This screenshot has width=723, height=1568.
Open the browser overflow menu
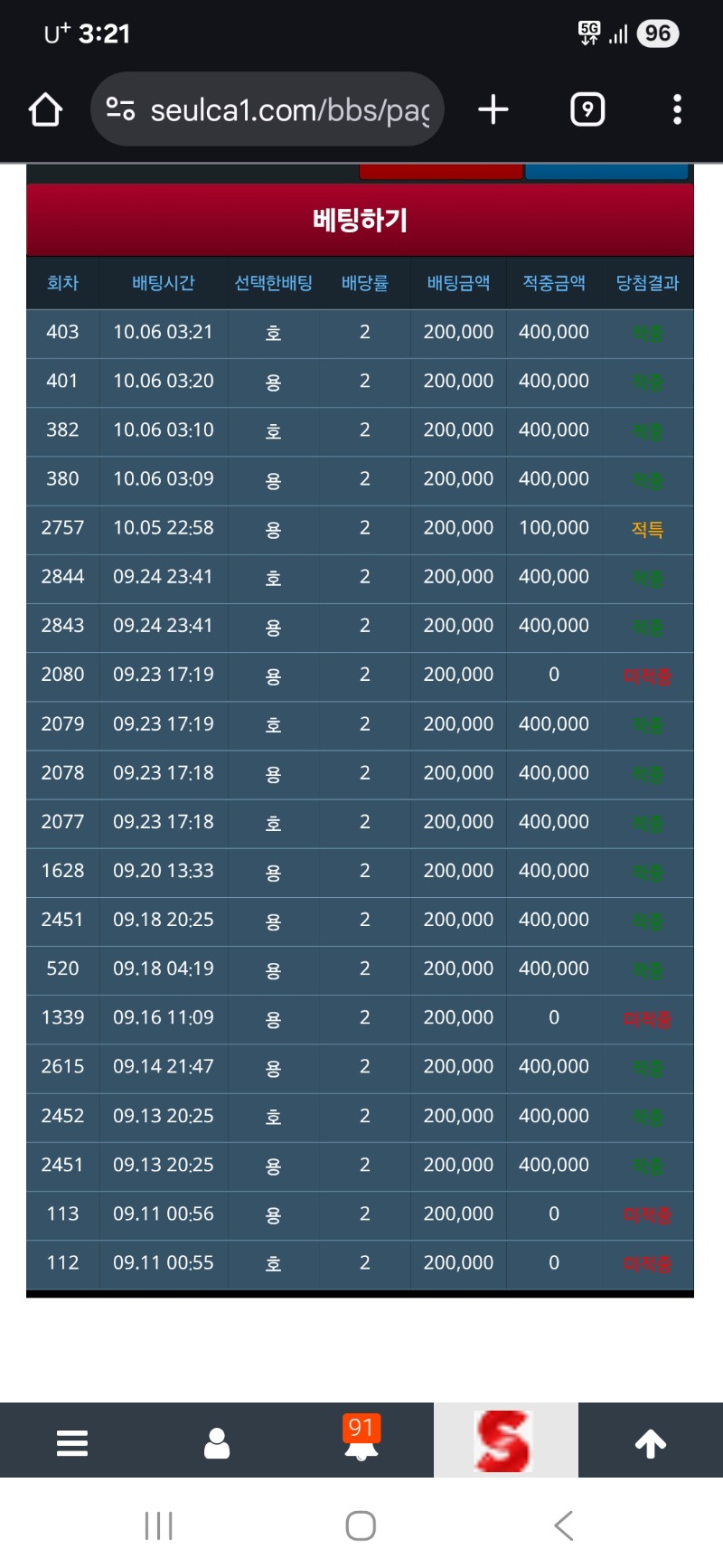677,110
